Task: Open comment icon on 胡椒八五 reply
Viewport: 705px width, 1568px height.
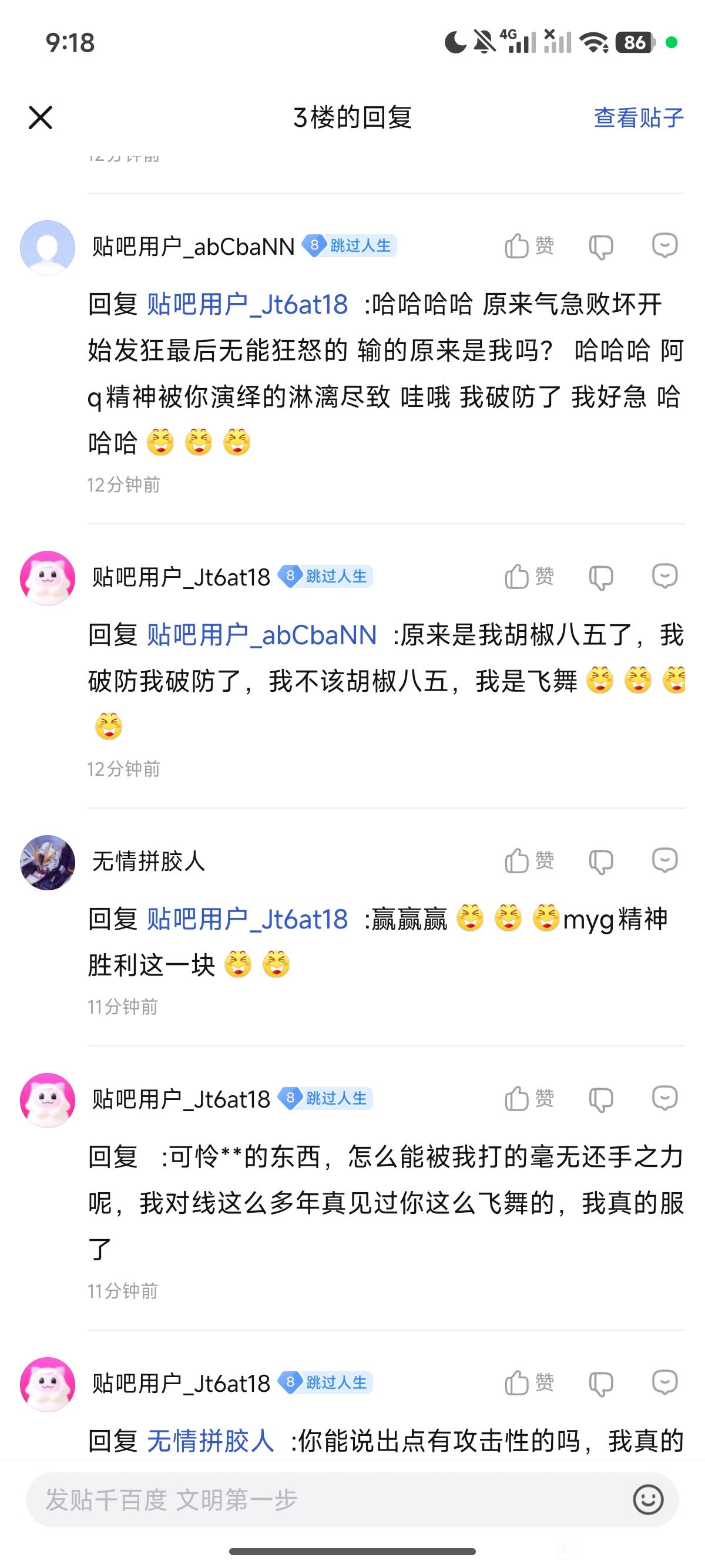Action: click(664, 577)
